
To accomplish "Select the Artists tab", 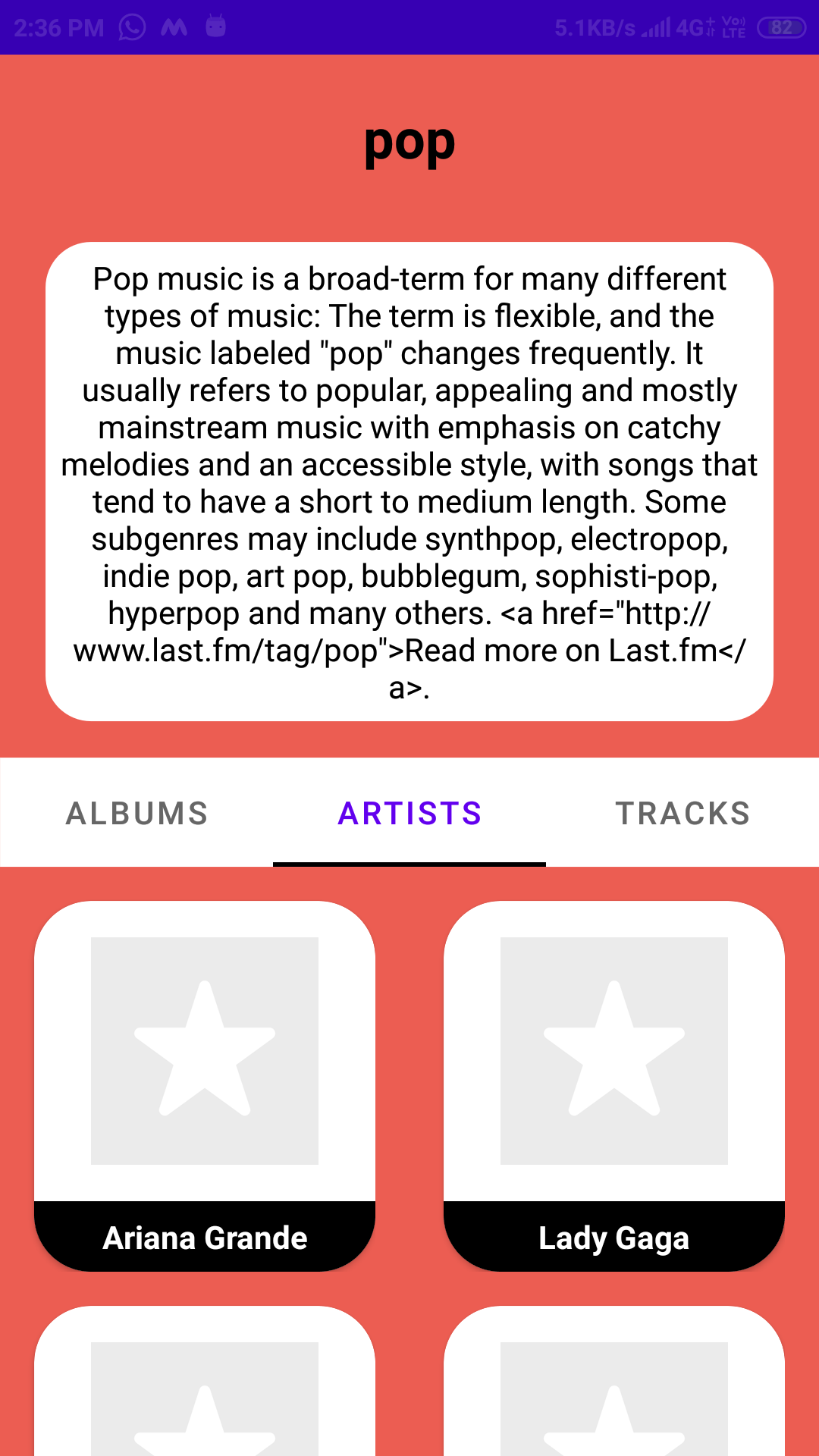I will pos(409,813).
